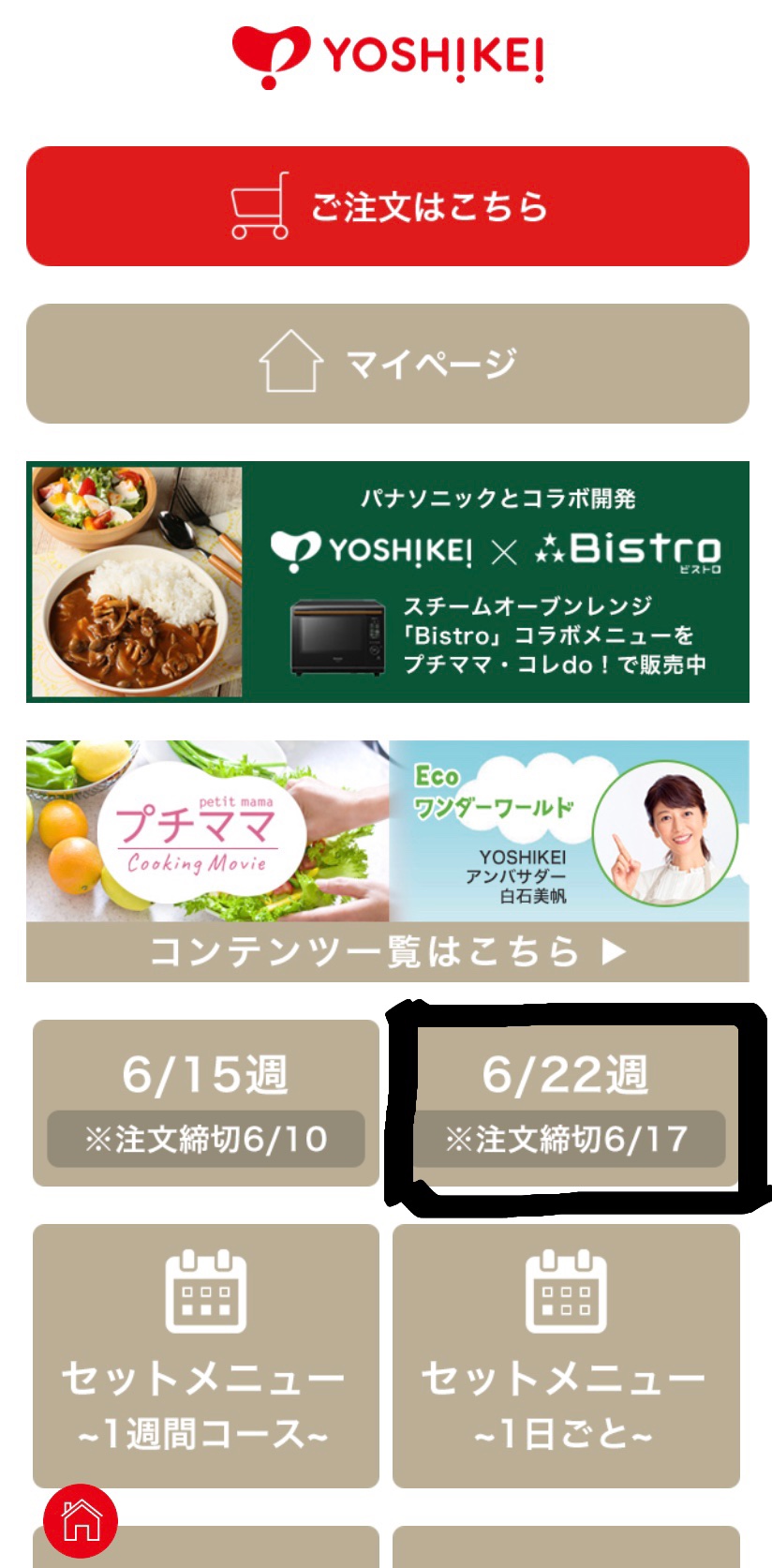Open the Eco ワンダーワールド banner

tap(570, 830)
